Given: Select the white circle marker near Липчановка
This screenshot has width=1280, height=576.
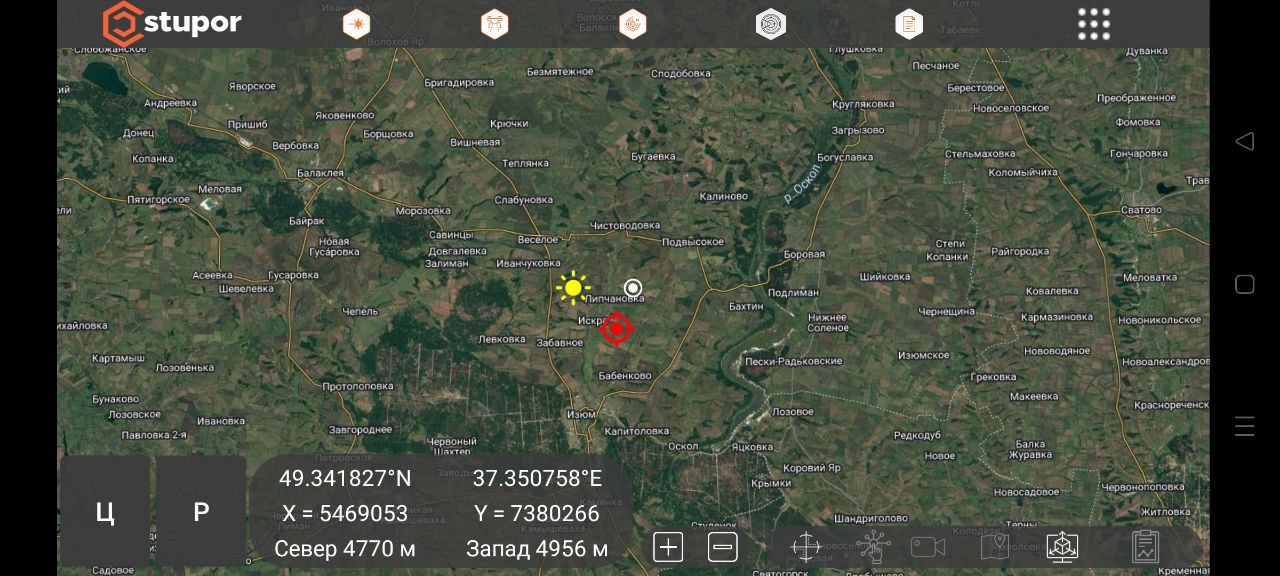Looking at the screenshot, I should (x=632, y=288).
